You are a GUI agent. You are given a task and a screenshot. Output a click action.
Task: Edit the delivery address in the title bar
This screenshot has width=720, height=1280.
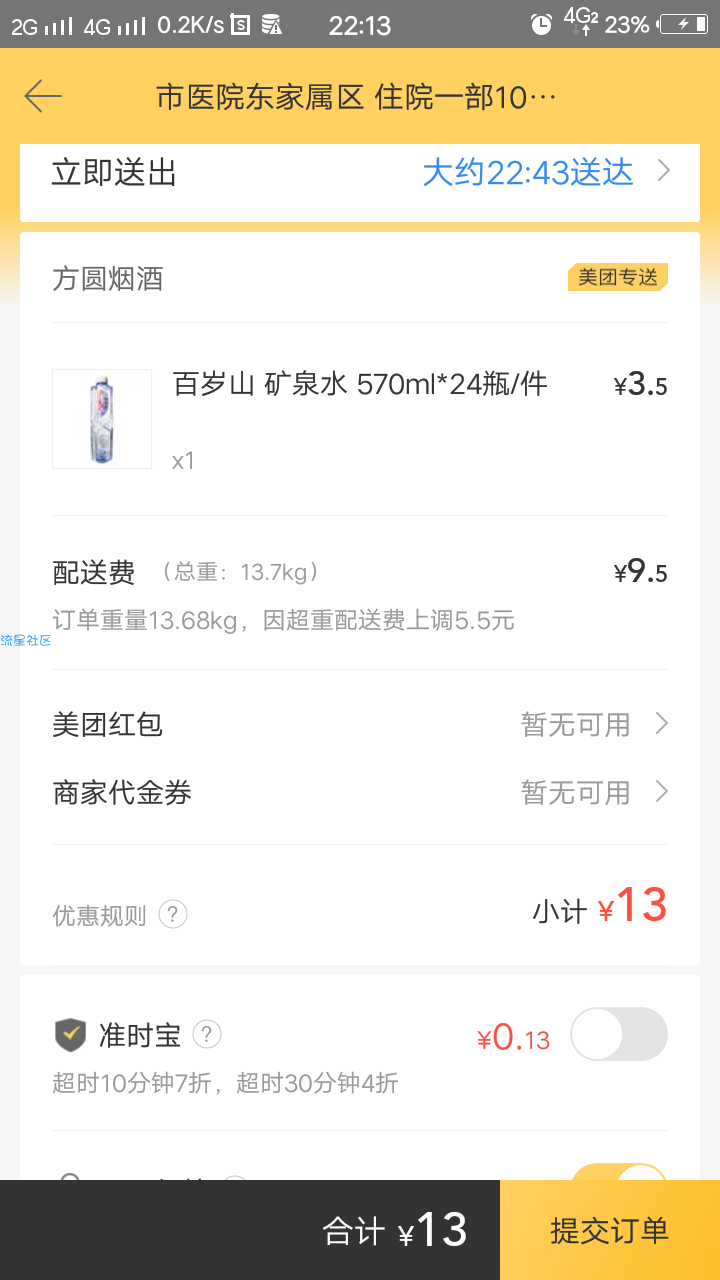pyautogui.click(x=355, y=97)
